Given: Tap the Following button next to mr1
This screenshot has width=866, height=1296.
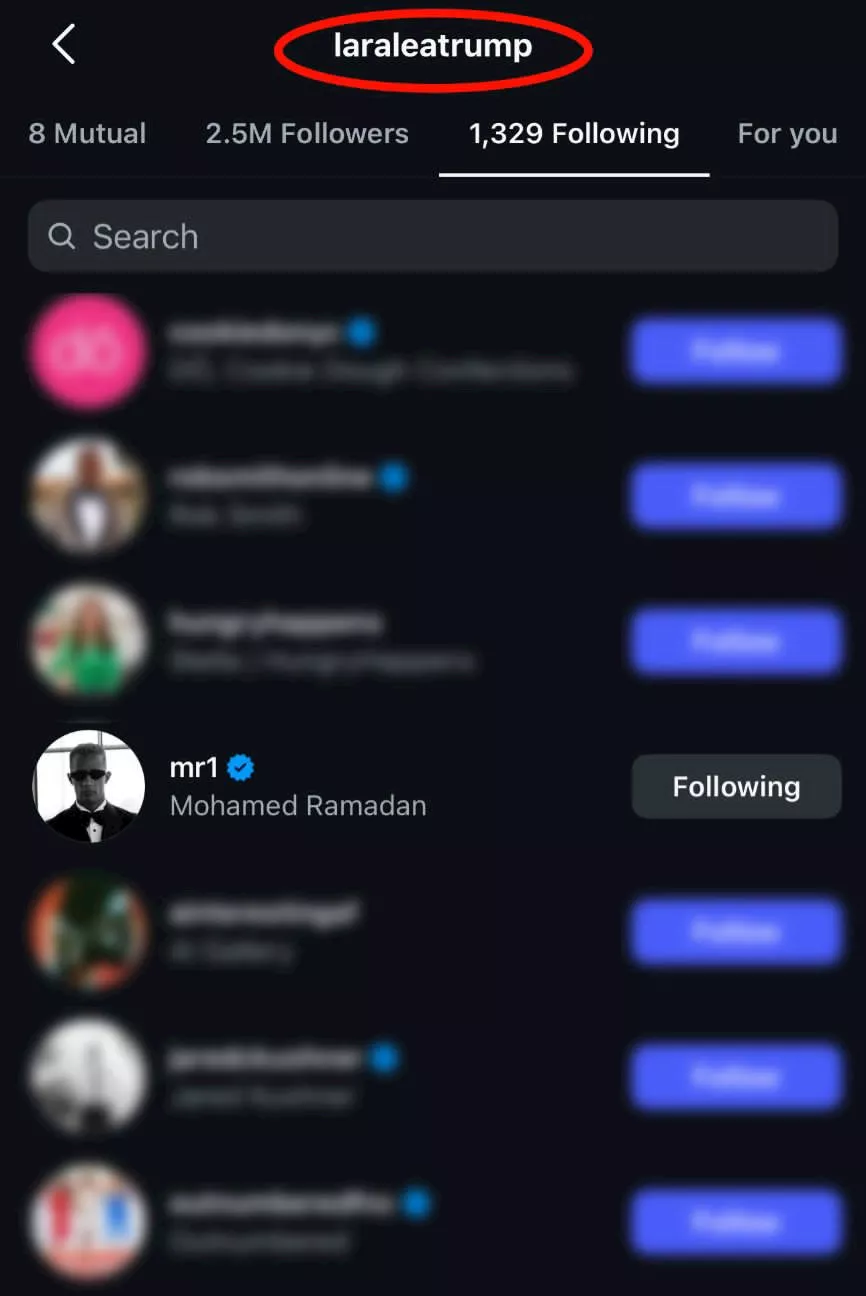Looking at the screenshot, I should tap(736, 787).
